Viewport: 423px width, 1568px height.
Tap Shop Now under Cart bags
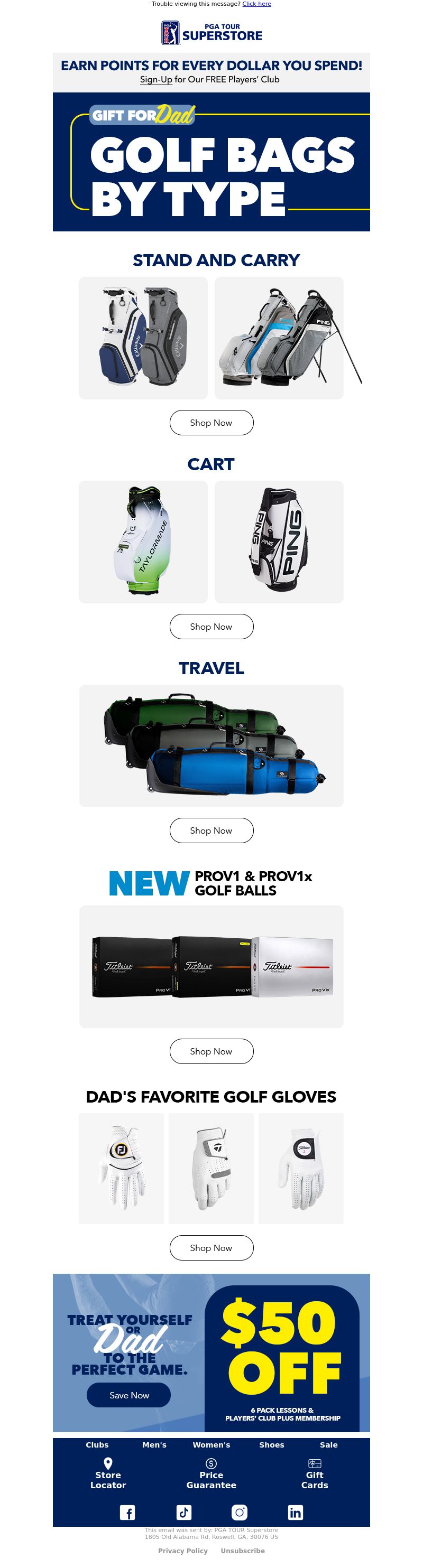pos(211,627)
